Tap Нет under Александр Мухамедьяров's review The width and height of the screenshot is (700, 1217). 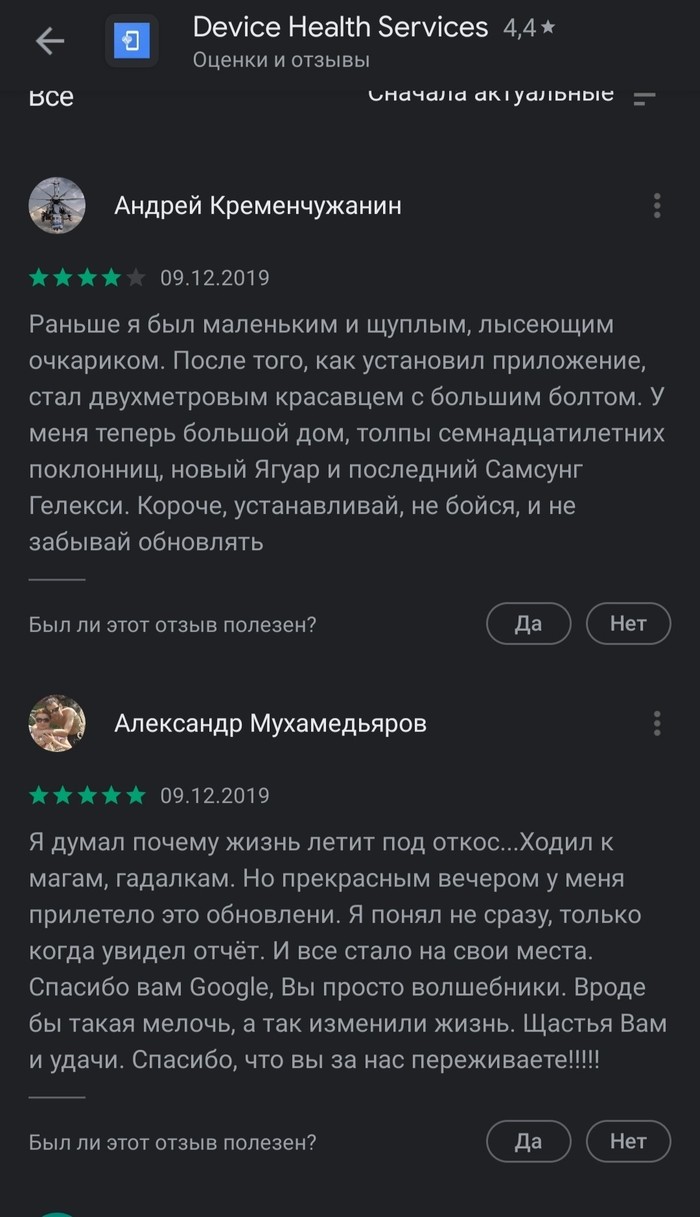[628, 1141]
